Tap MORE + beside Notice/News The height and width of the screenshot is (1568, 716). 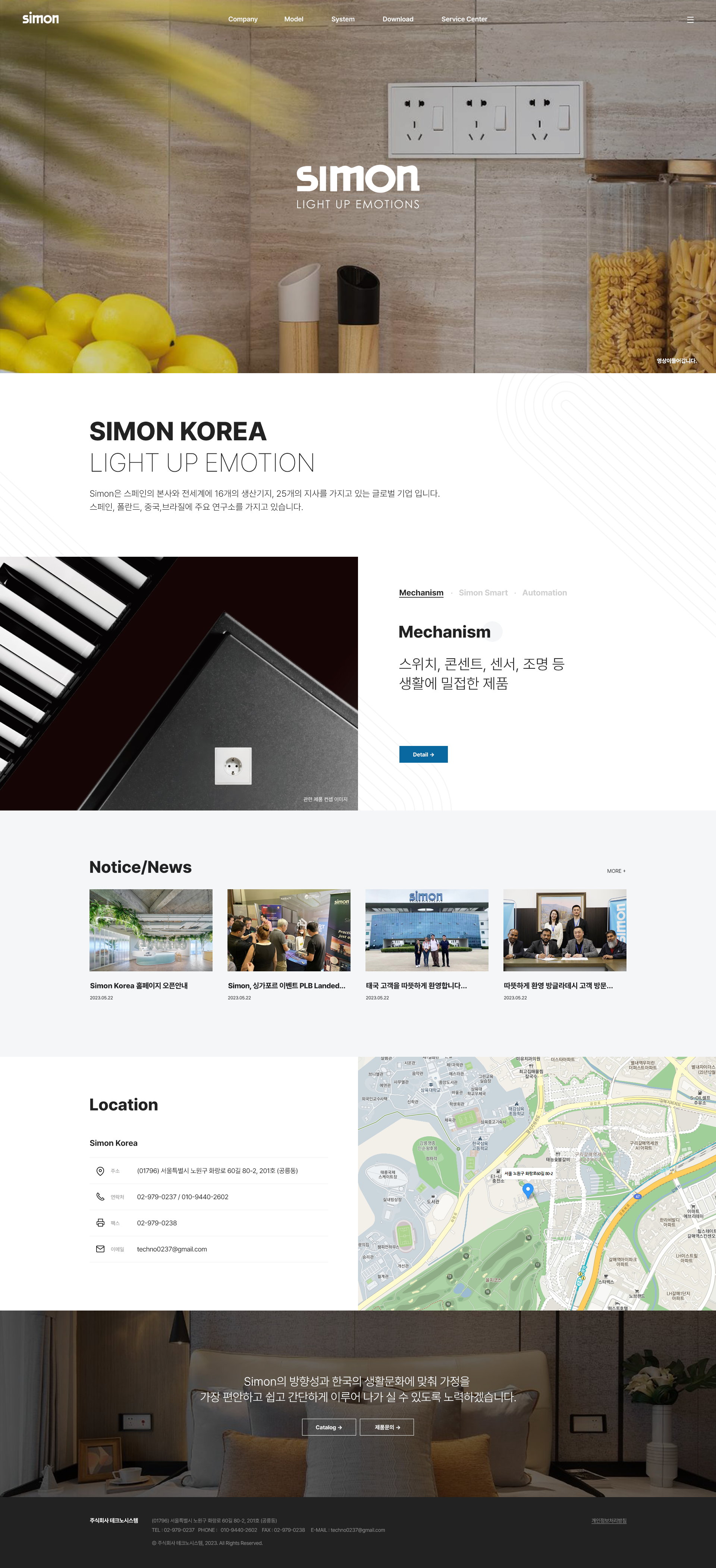(x=616, y=871)
